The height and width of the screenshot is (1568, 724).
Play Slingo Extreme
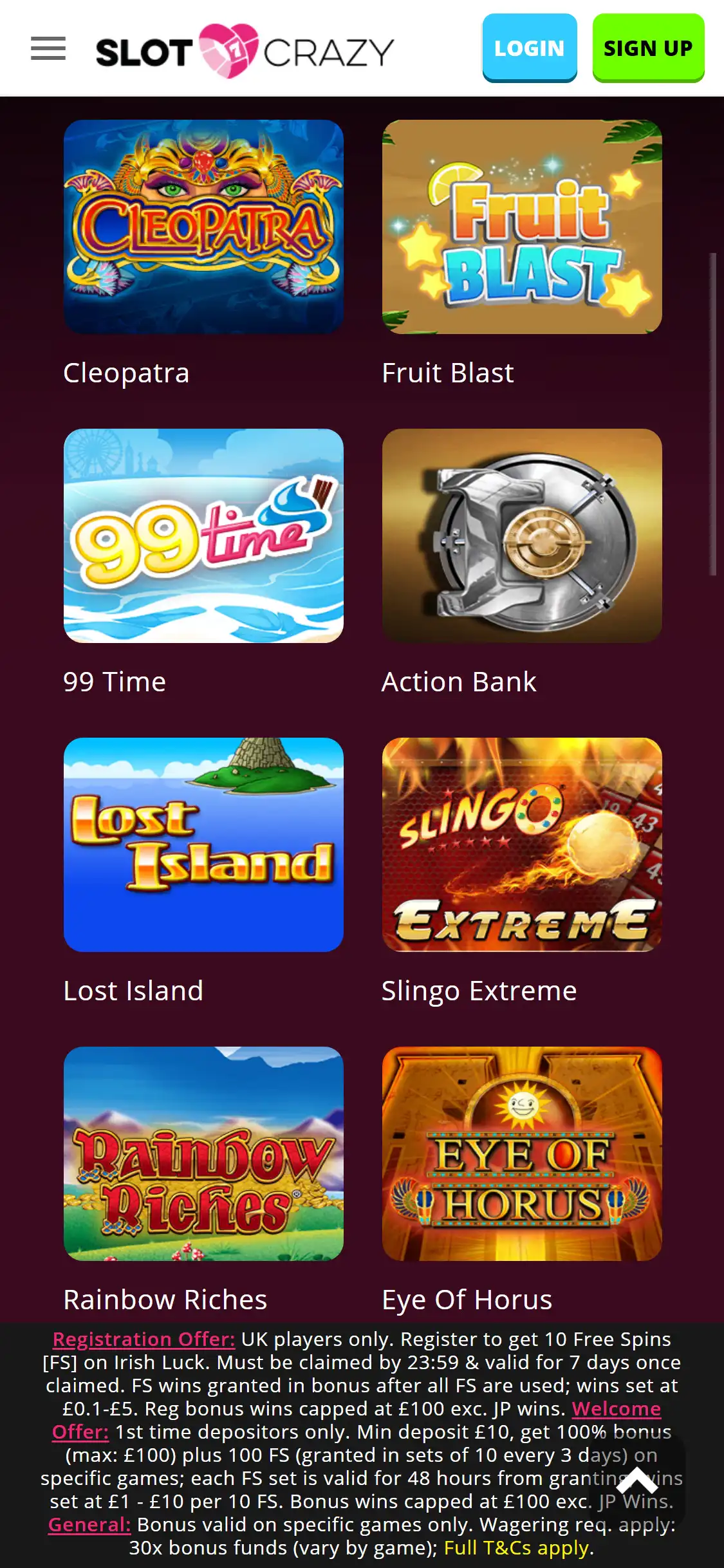tap(521, 845)
